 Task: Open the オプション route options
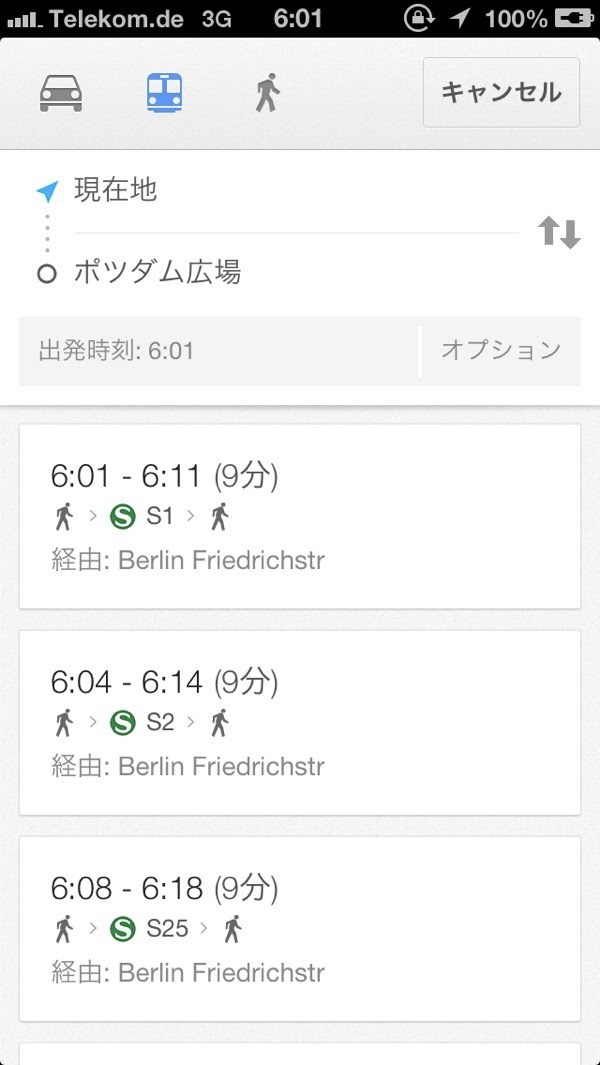501,351
